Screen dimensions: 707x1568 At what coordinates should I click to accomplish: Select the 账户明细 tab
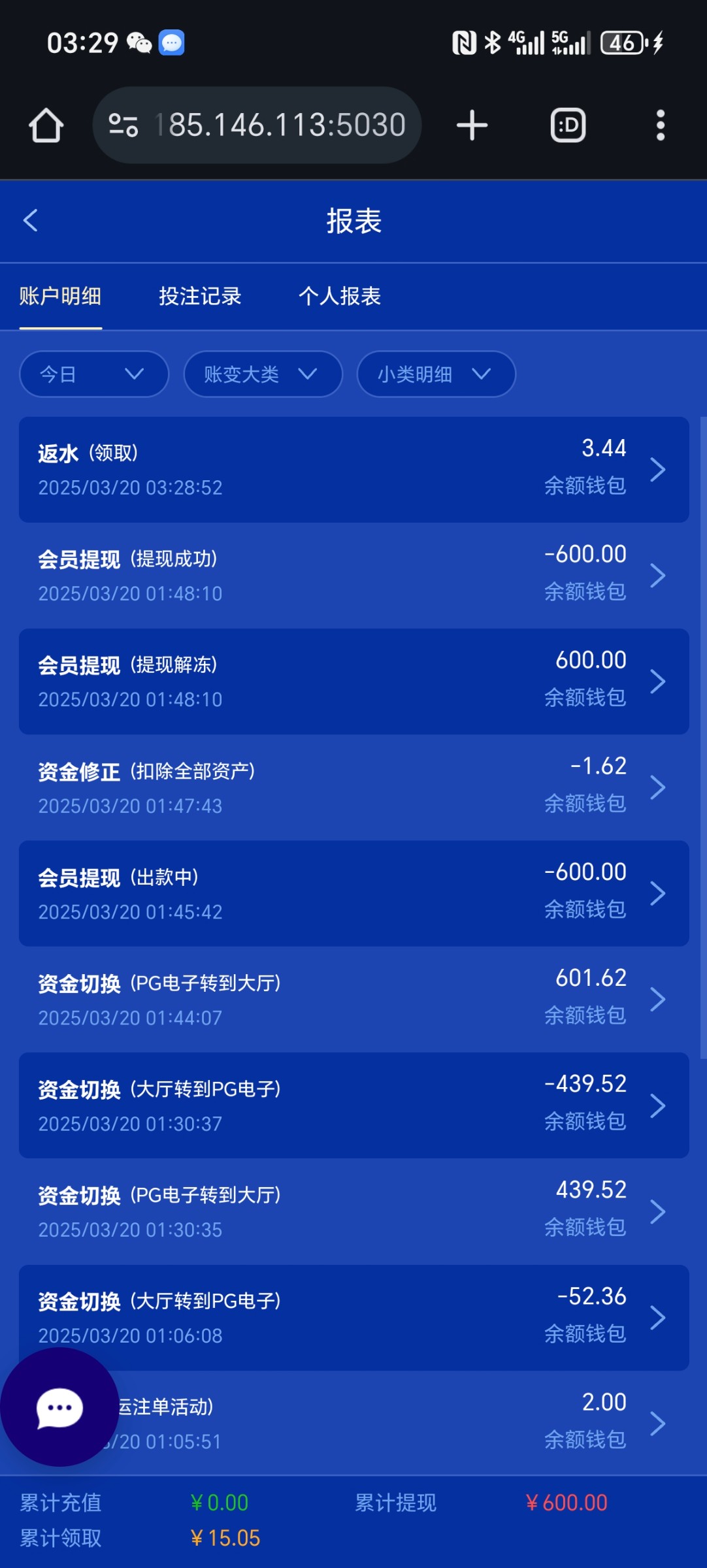[x=60, y=296]
